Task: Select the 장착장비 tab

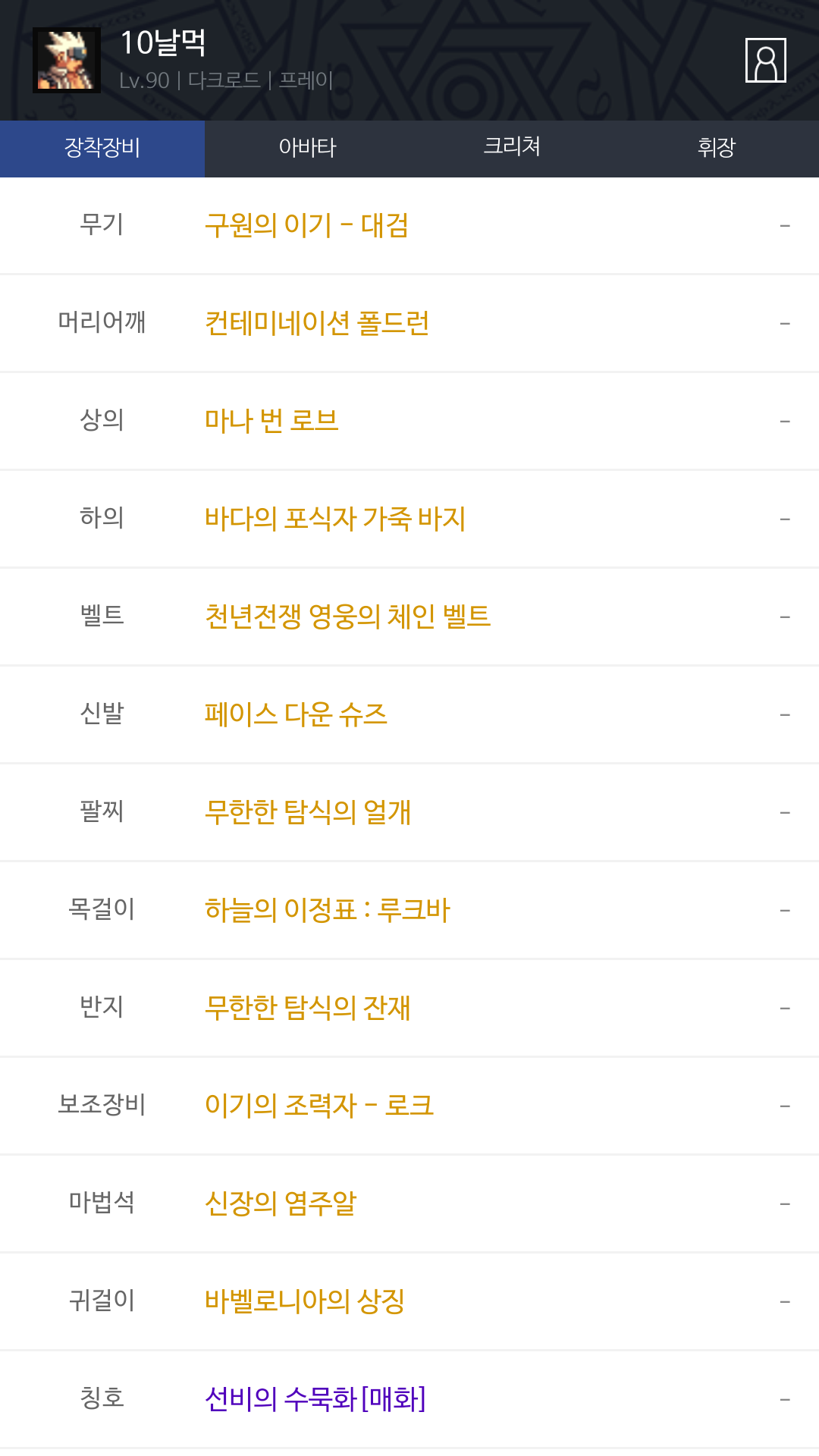Action: click(x=102, y=148)
